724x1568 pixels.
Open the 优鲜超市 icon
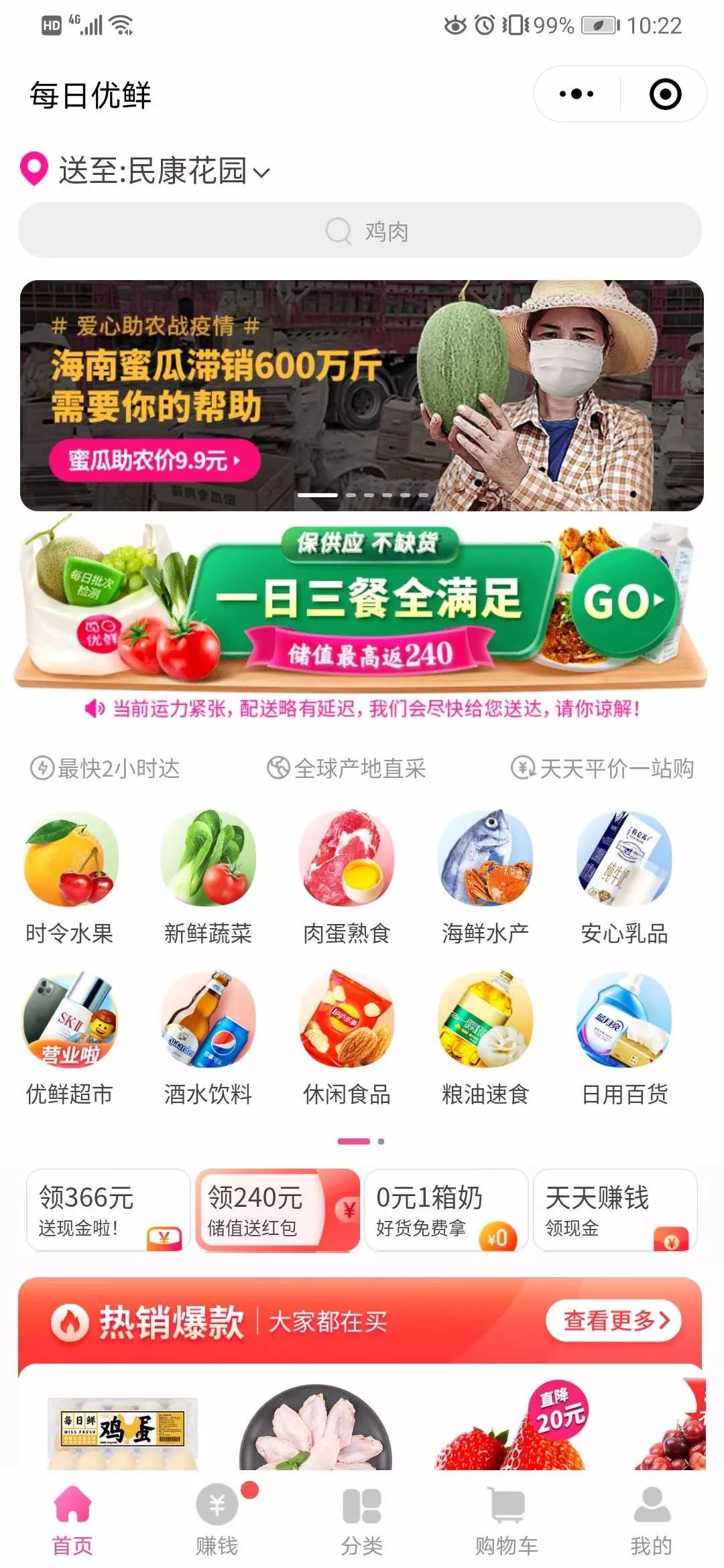coord(72,1019)
